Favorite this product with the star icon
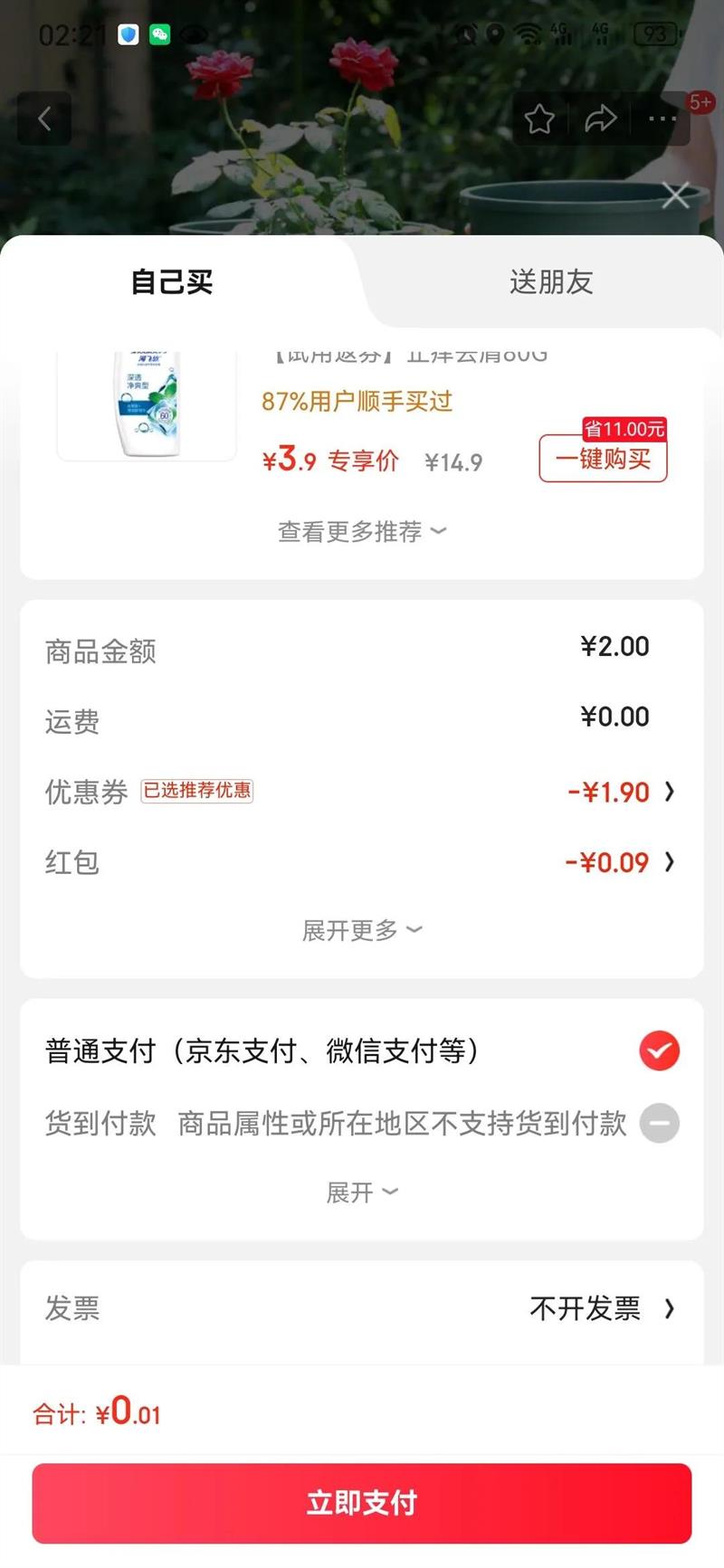This screenshot has width=724, height=1568. coord(539,119)
